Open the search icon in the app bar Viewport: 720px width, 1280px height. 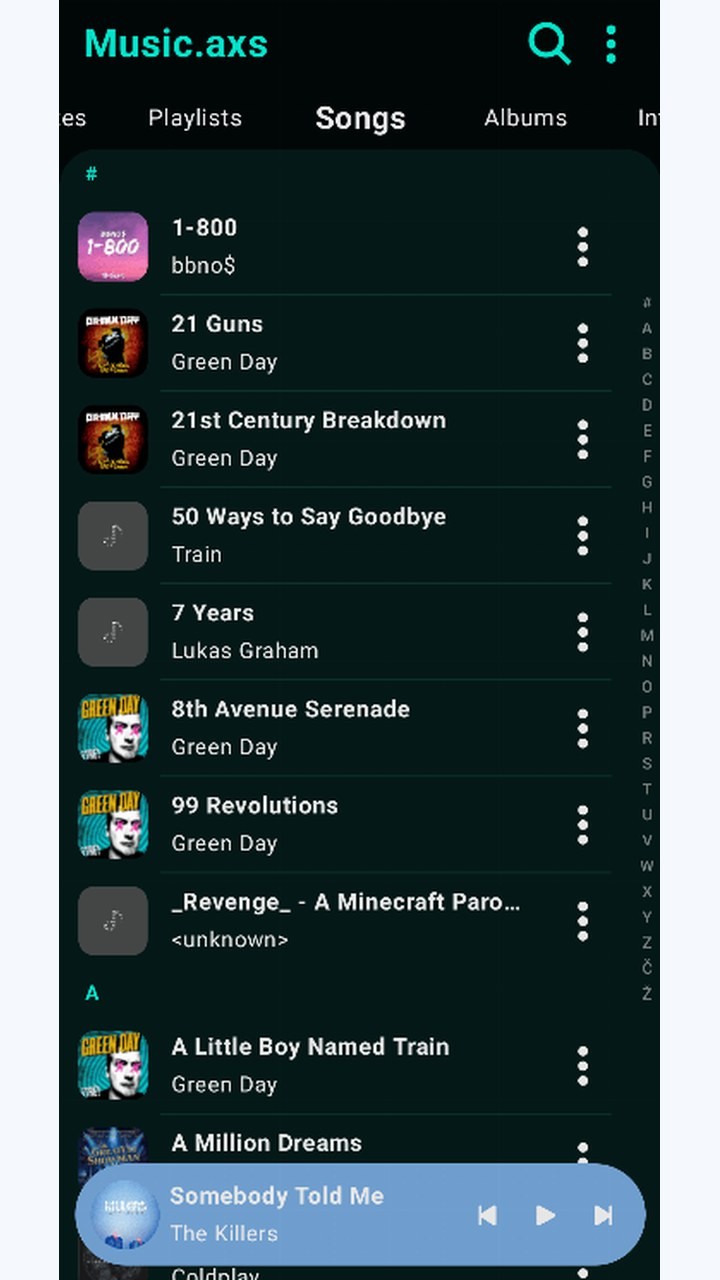(x=549, y=44)
